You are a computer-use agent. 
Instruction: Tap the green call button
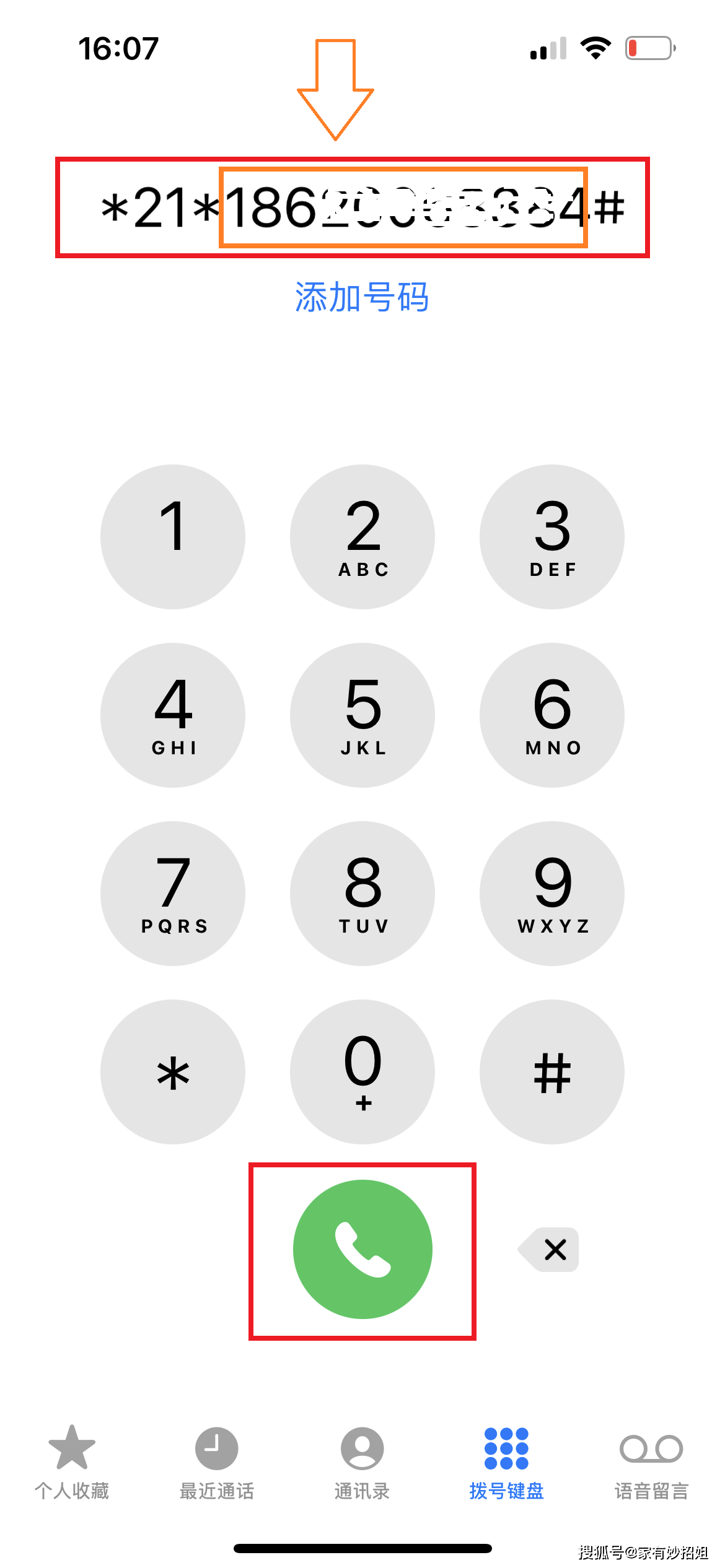362,1249
